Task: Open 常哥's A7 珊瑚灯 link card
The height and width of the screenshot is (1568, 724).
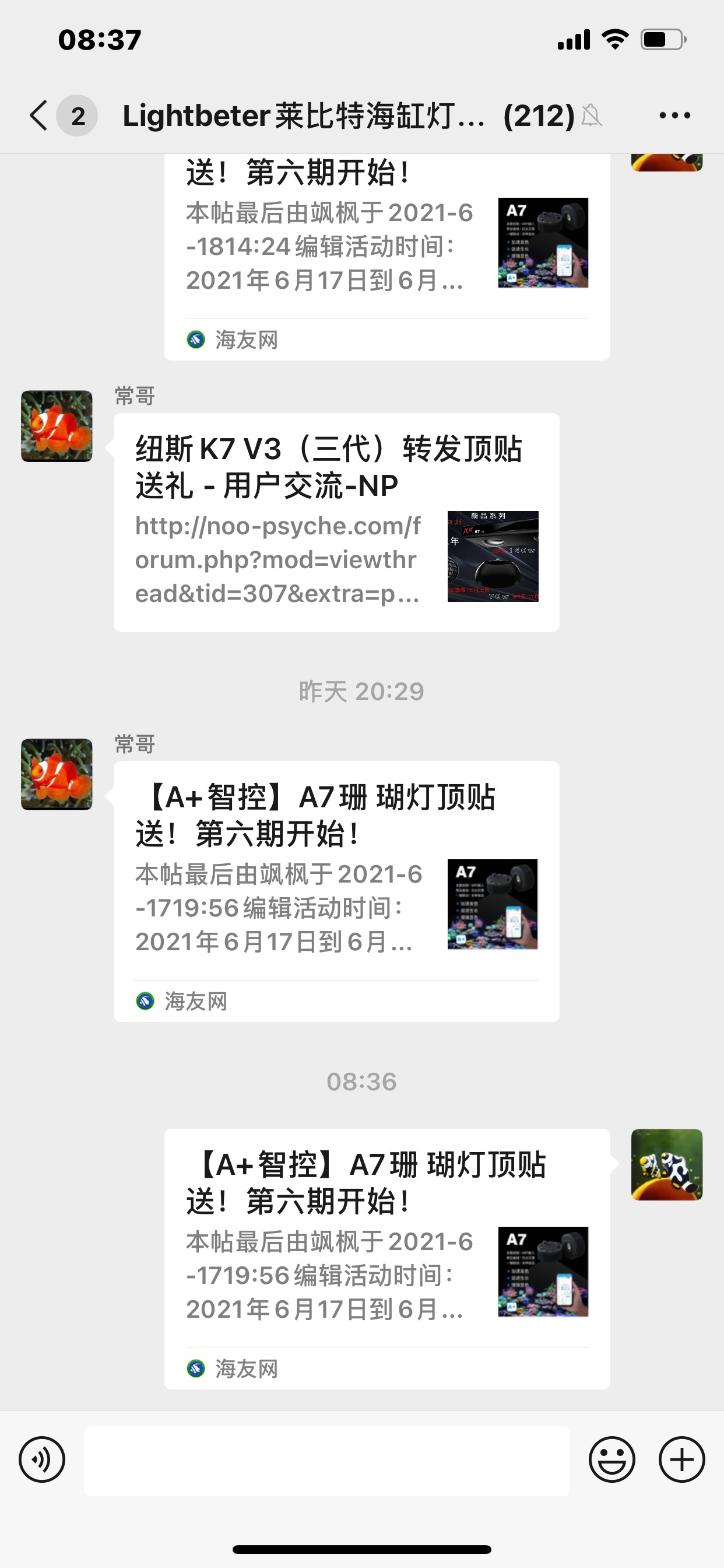Action: [336, 891]
